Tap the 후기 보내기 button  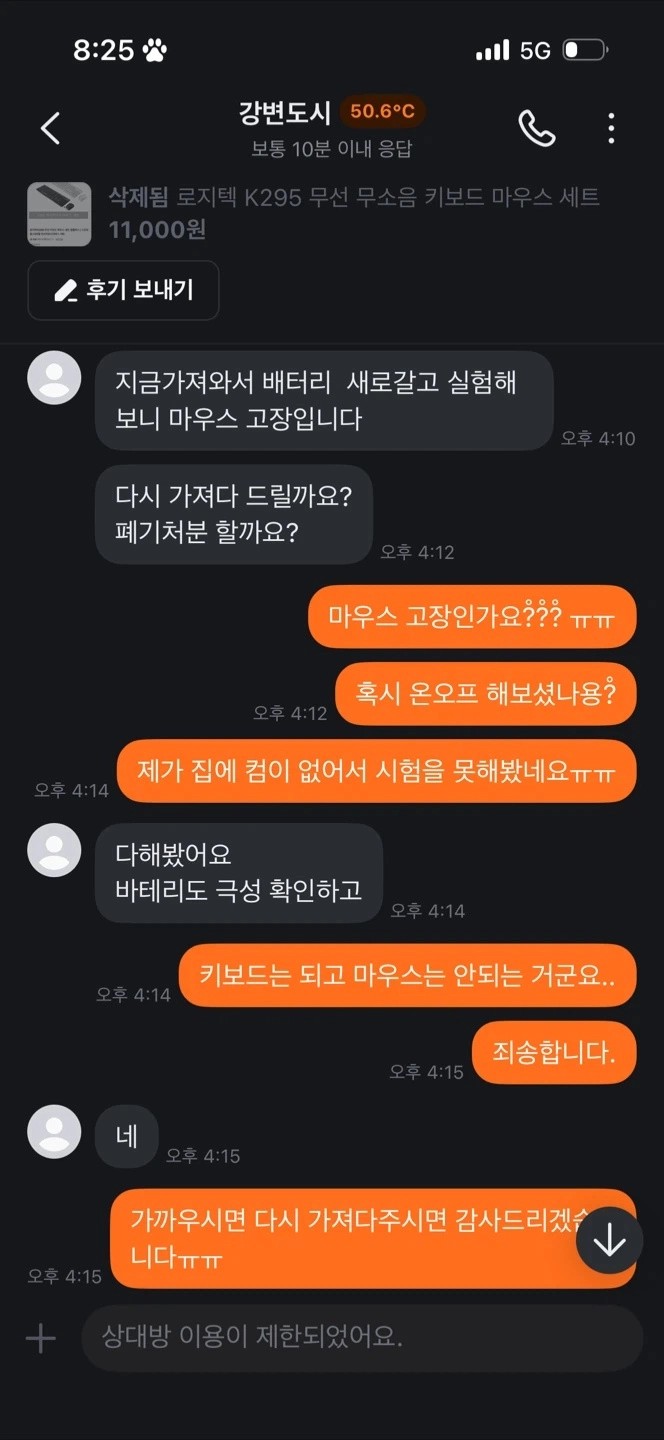[123, 291]
